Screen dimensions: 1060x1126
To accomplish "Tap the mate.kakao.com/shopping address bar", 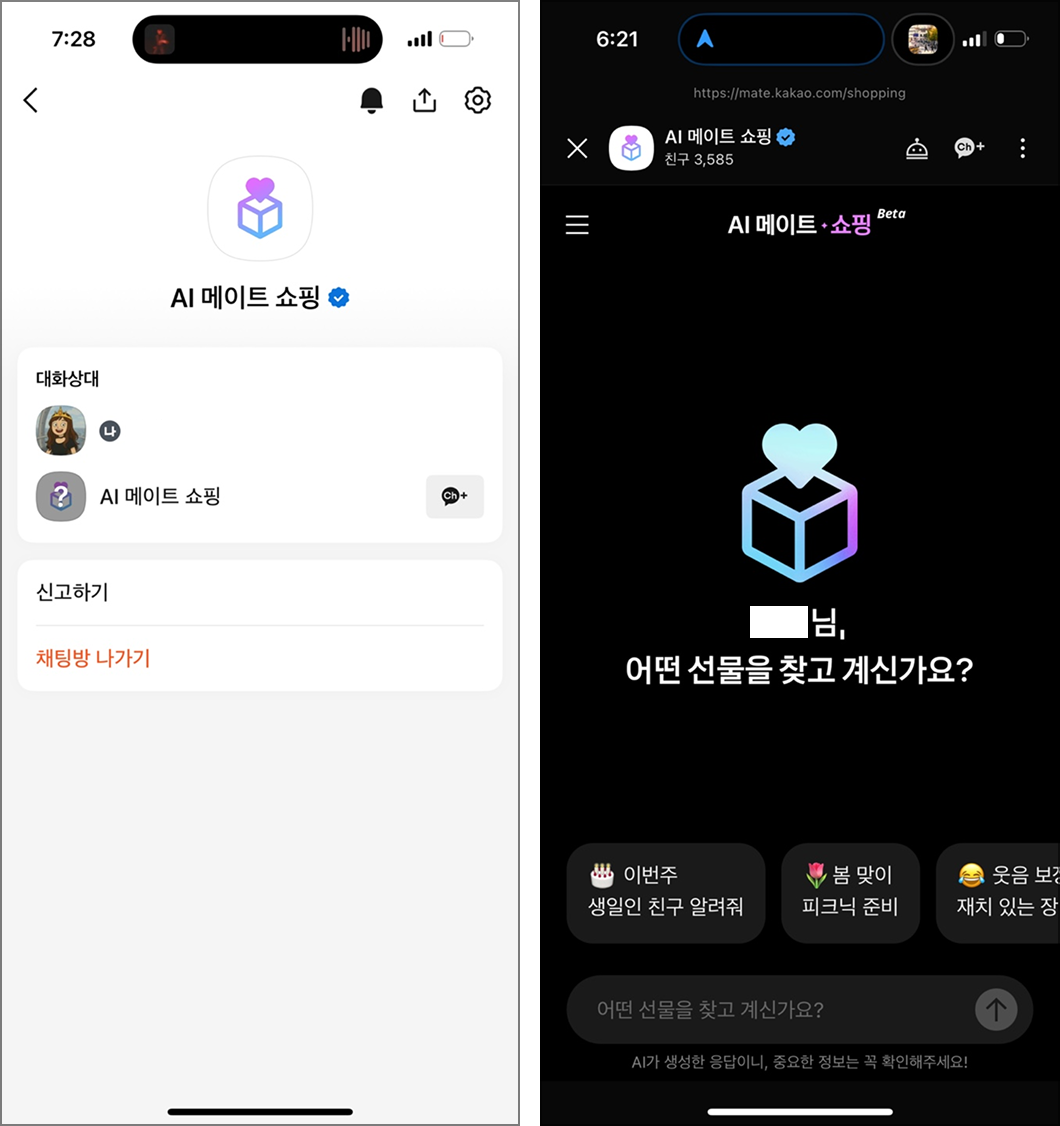I will click(x=799, y=92).
